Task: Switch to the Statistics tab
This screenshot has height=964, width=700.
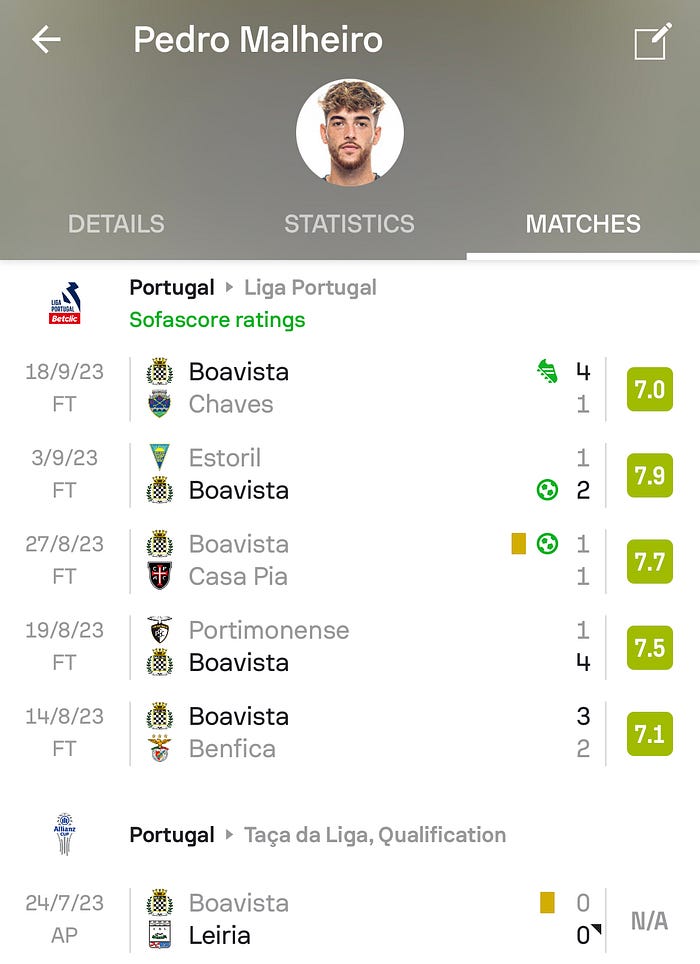Action: 349,223
